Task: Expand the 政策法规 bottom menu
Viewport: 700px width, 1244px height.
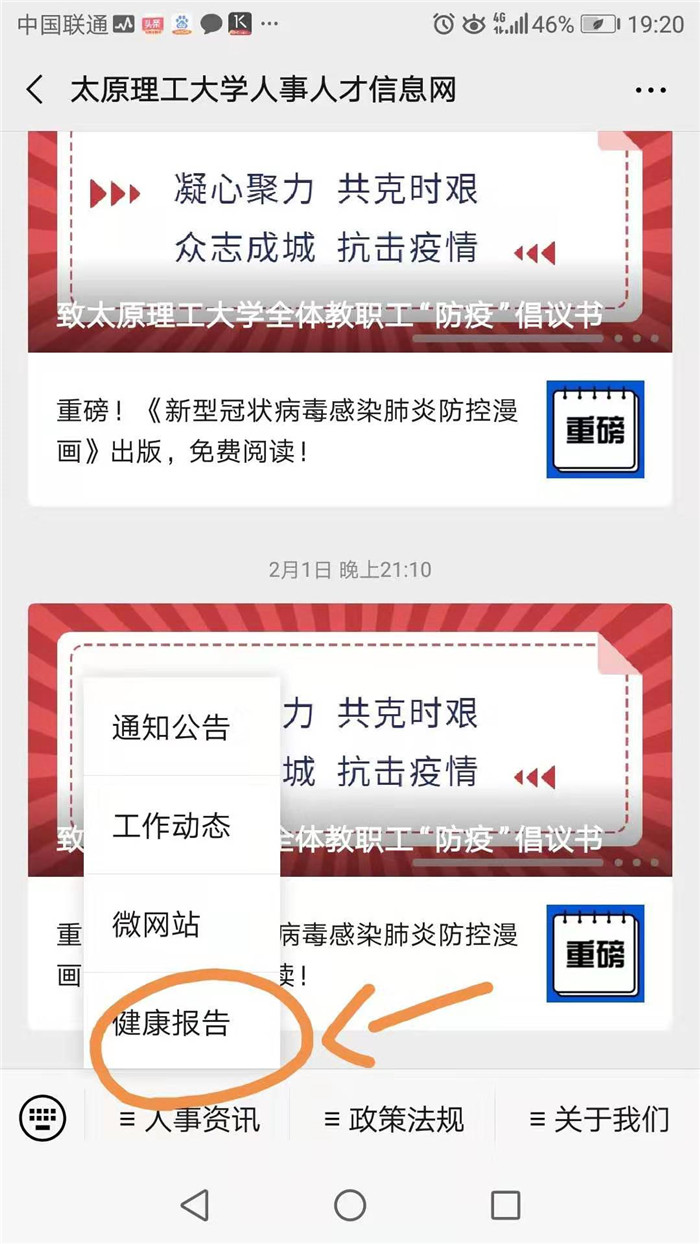Action: coord(394,1119)
